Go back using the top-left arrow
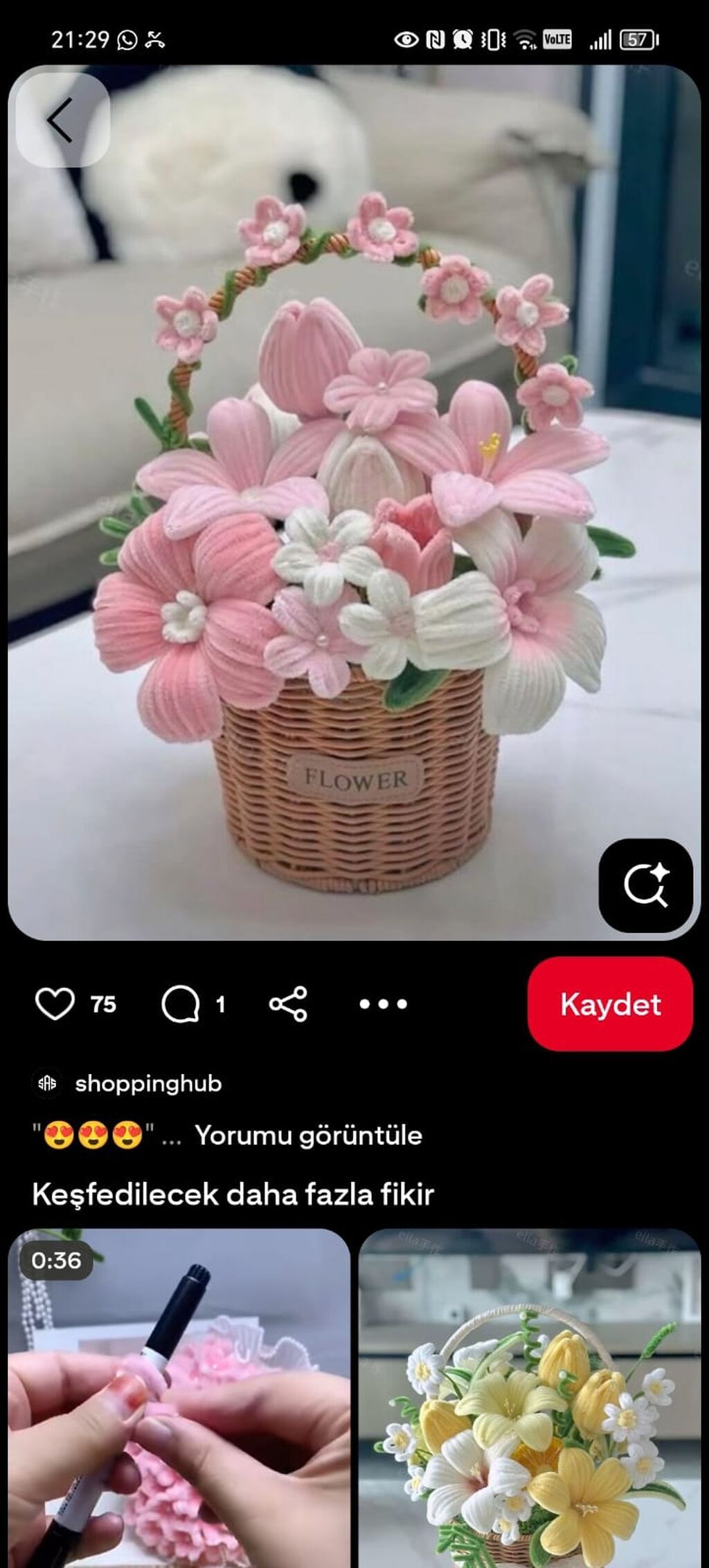 [x=62, y=120]
